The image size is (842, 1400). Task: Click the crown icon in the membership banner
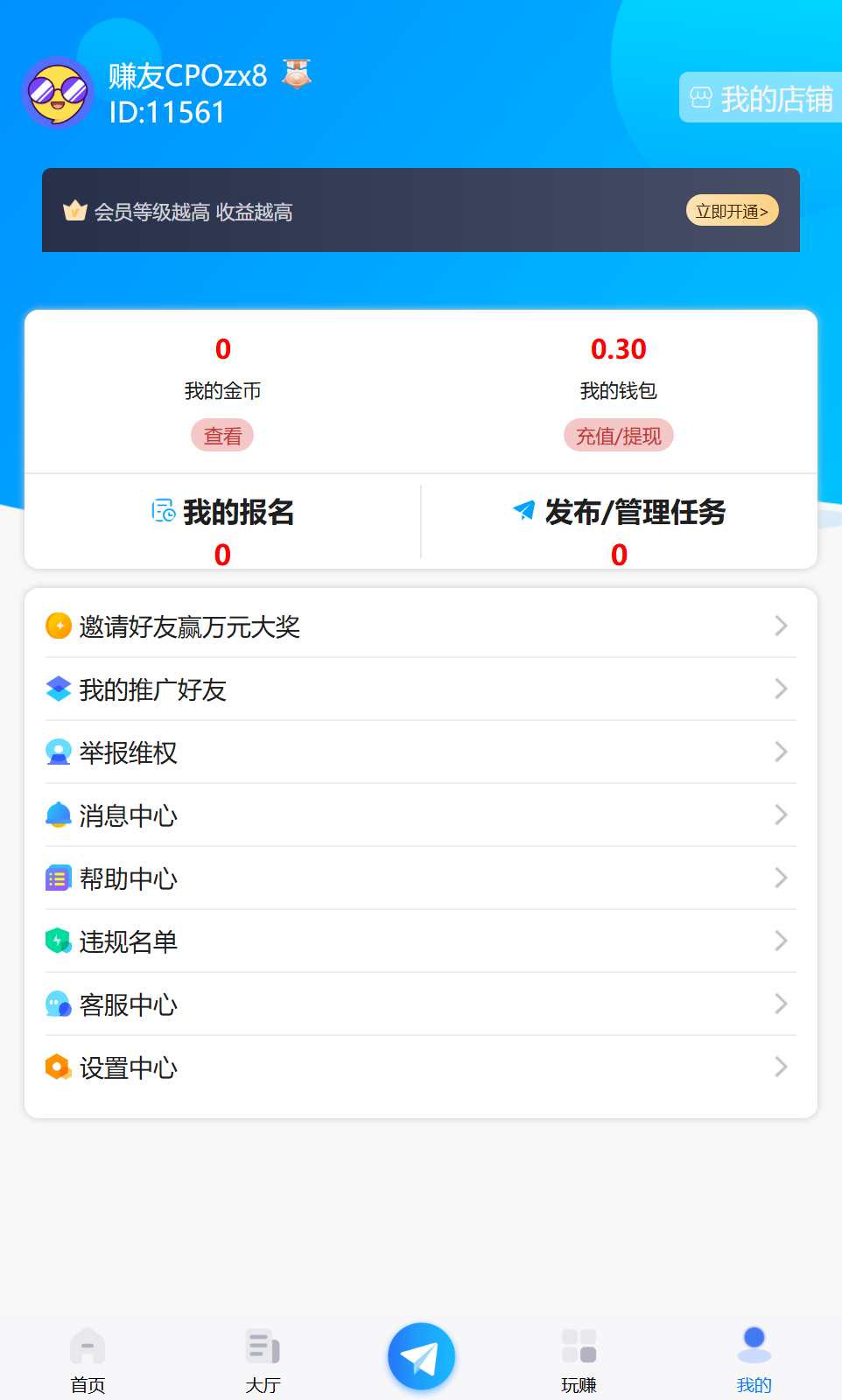tap(75, 210)
